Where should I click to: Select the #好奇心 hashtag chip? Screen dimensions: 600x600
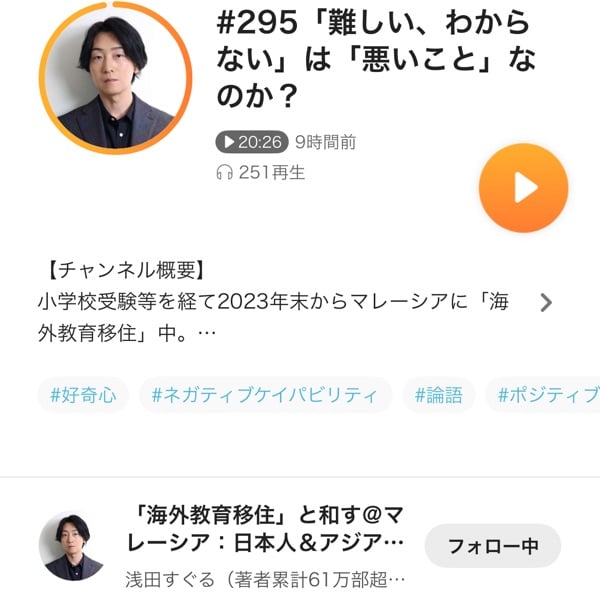click(x=83, y=395)
